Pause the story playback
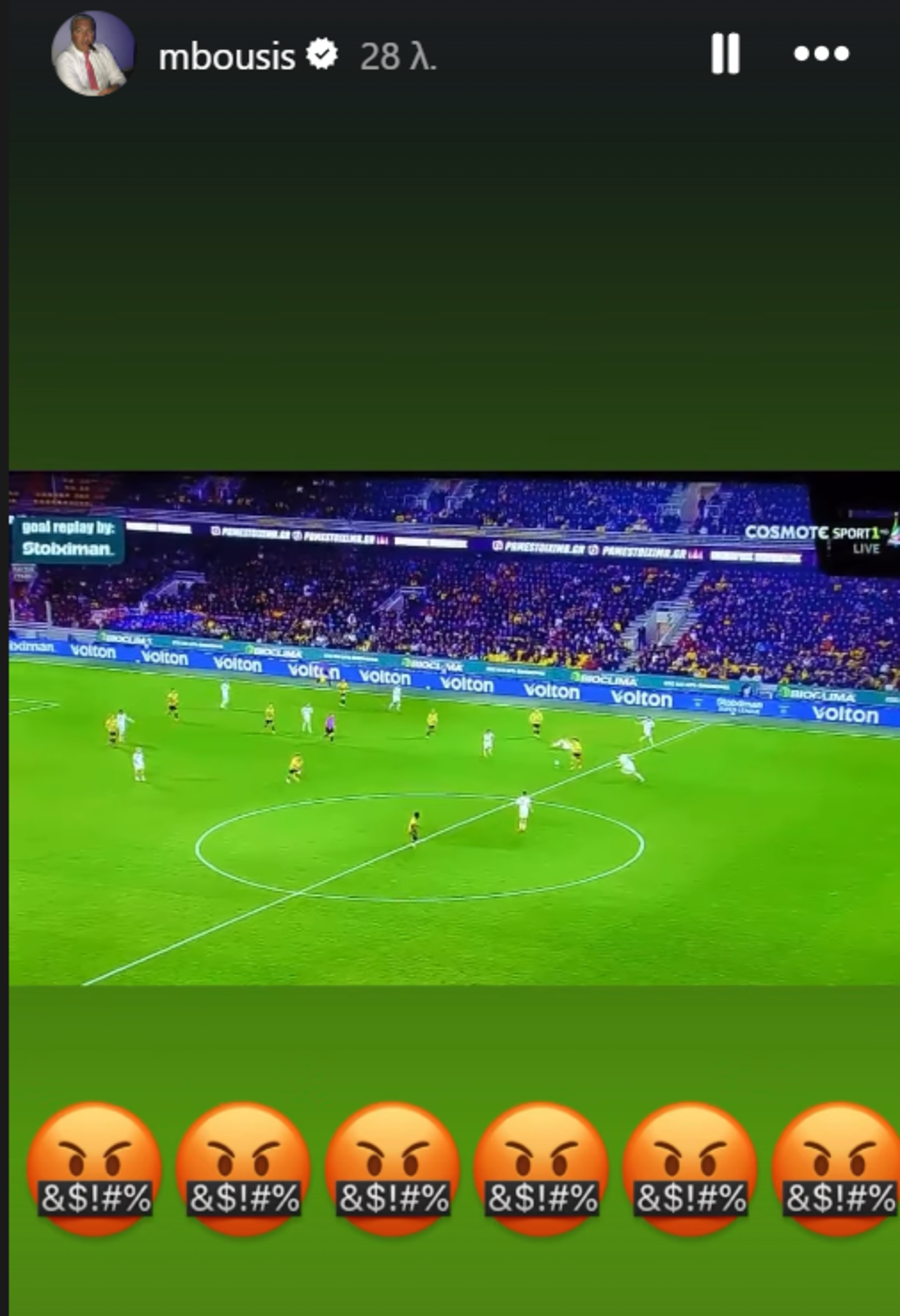Screen dimensions: 900x1316 point(725,54)
